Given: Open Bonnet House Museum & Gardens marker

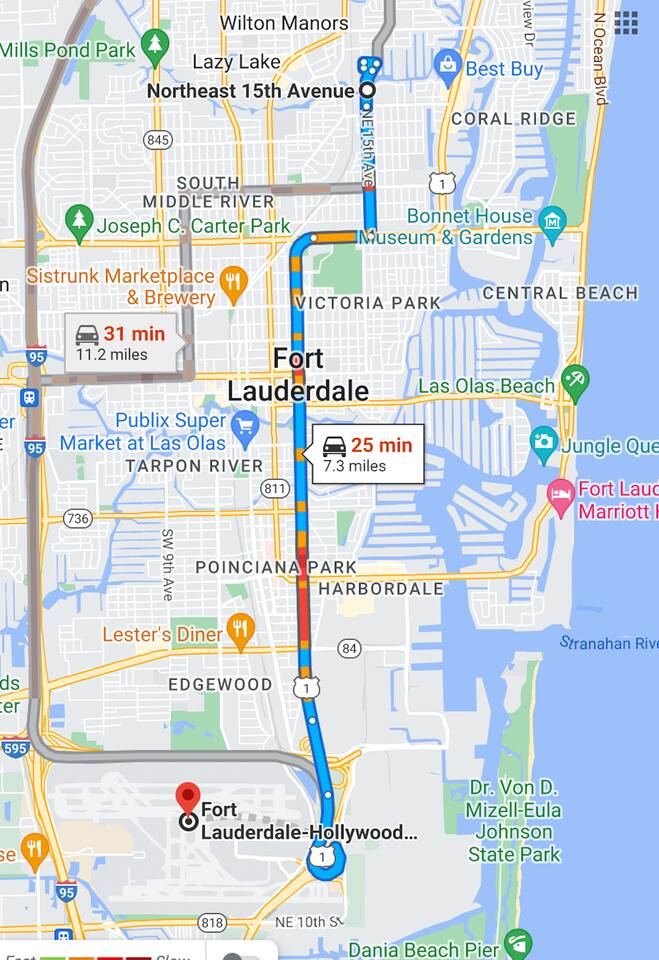Looking at the screenshot, I should pyautogui.click(x=552, y=220).
